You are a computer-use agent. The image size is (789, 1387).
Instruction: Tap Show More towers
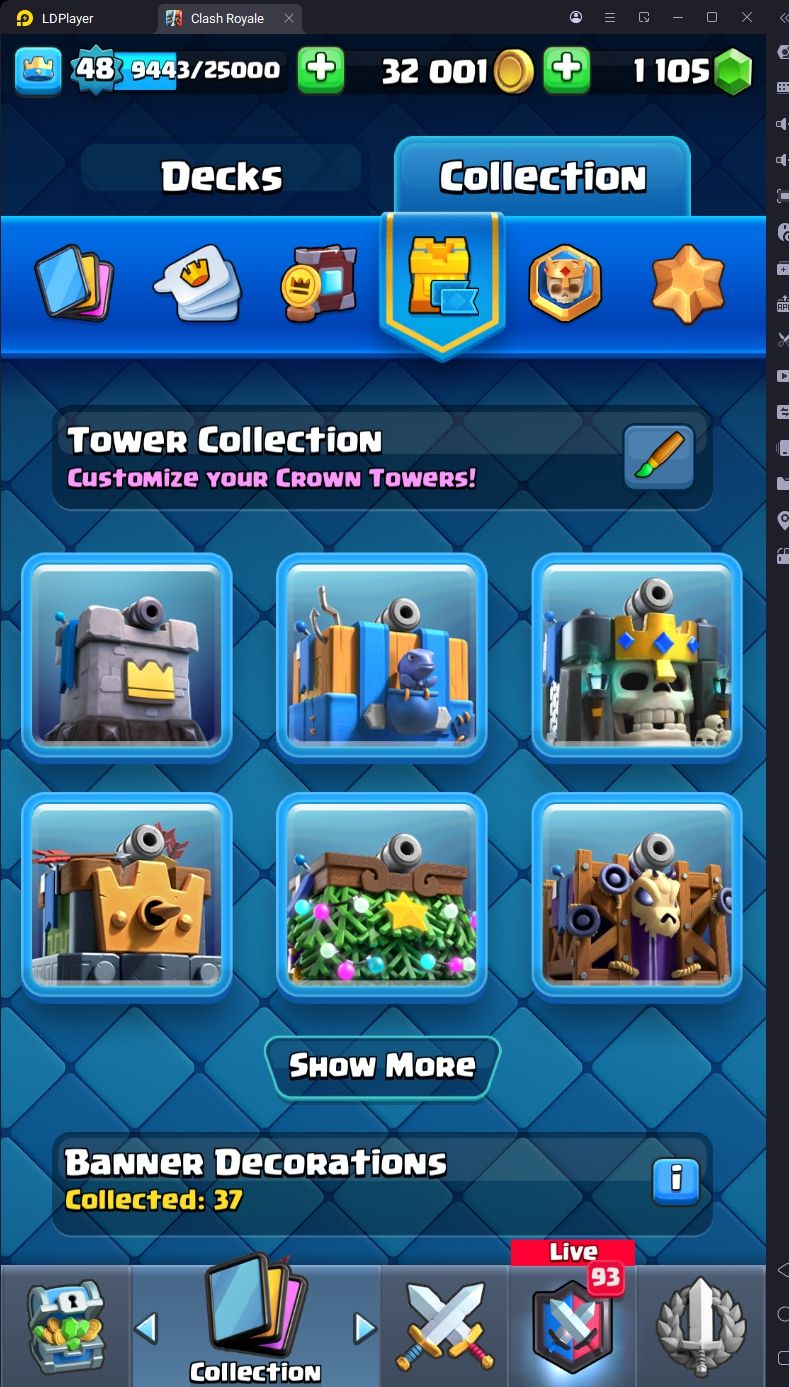382,1066
